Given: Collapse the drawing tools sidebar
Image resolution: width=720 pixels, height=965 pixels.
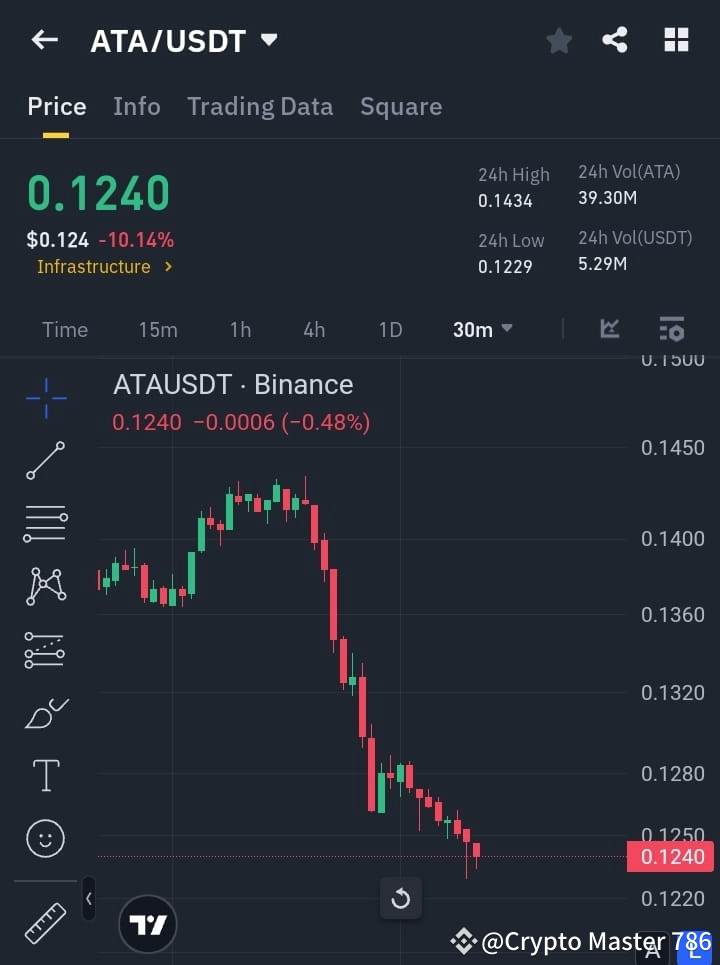Looking at the screenshot, I should pyautogui.click(x=88, y=899).
